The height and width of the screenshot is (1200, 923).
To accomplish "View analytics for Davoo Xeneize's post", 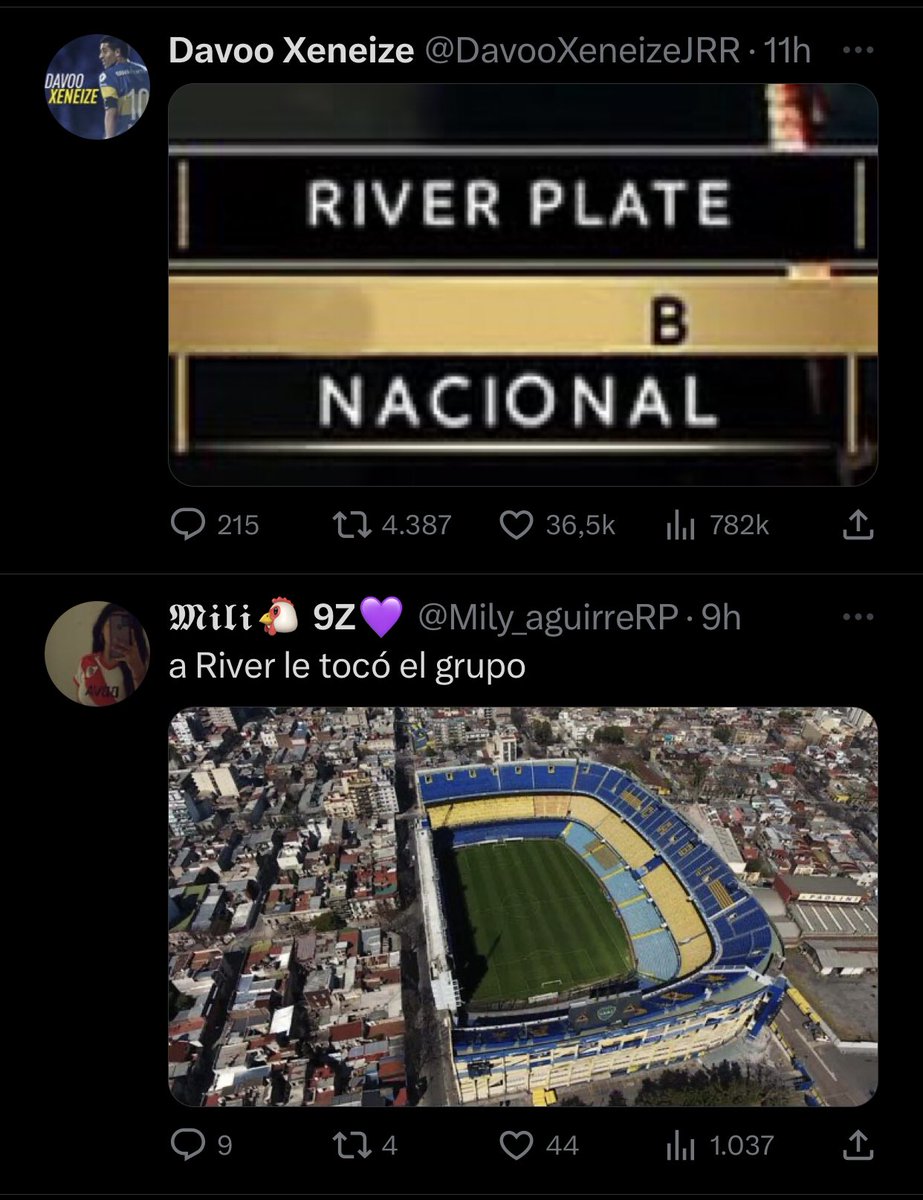I will [681, 524].
